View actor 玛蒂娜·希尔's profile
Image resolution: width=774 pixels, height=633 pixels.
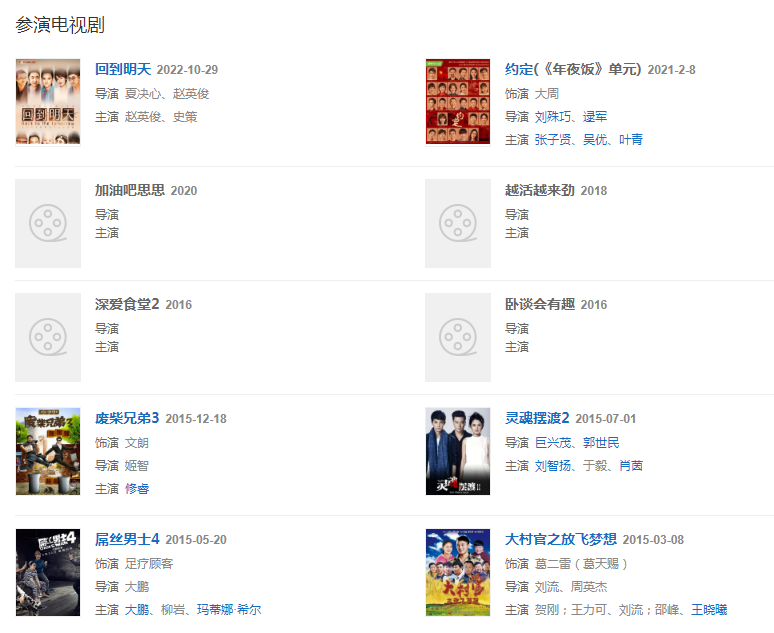[229, 609]
